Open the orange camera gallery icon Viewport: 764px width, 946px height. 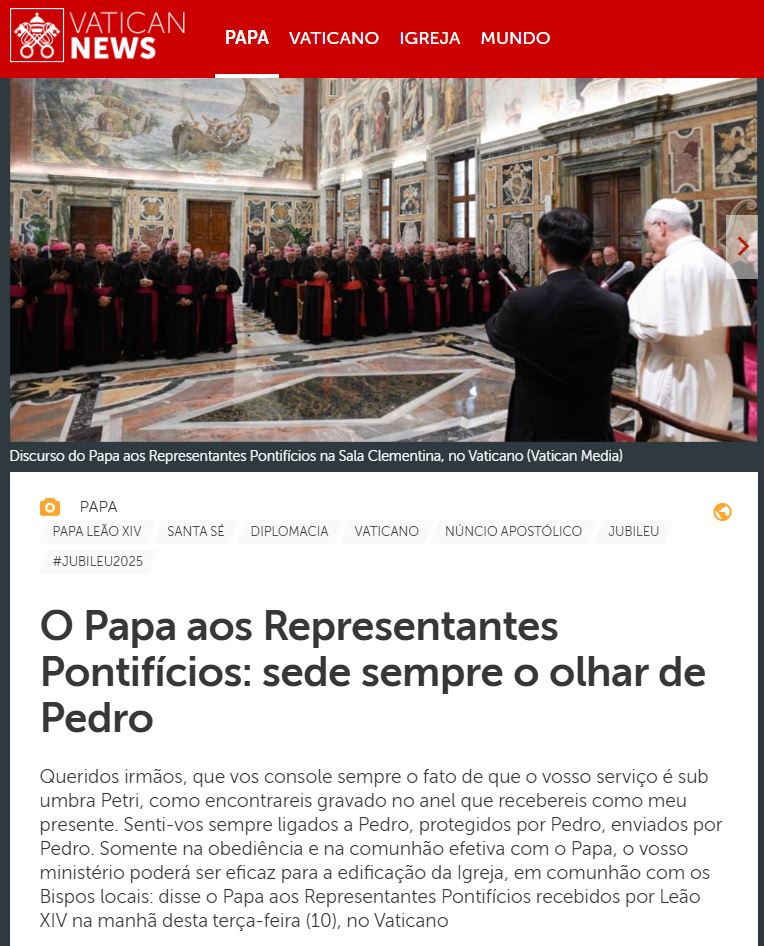pyautogui.click(x=50, y=507)
